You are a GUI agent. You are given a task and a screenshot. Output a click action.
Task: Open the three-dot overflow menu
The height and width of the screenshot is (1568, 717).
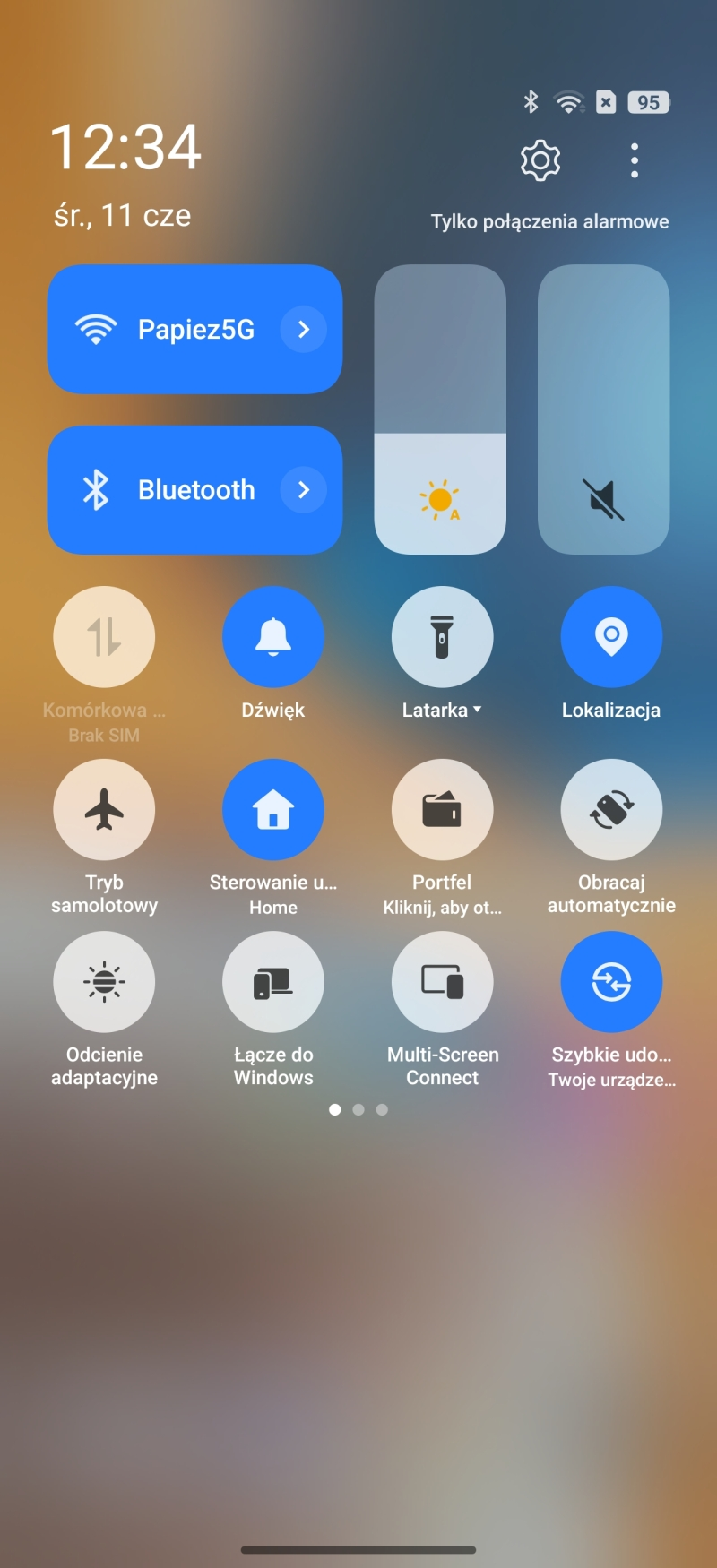pyautogui.click(x=635, y=160)
